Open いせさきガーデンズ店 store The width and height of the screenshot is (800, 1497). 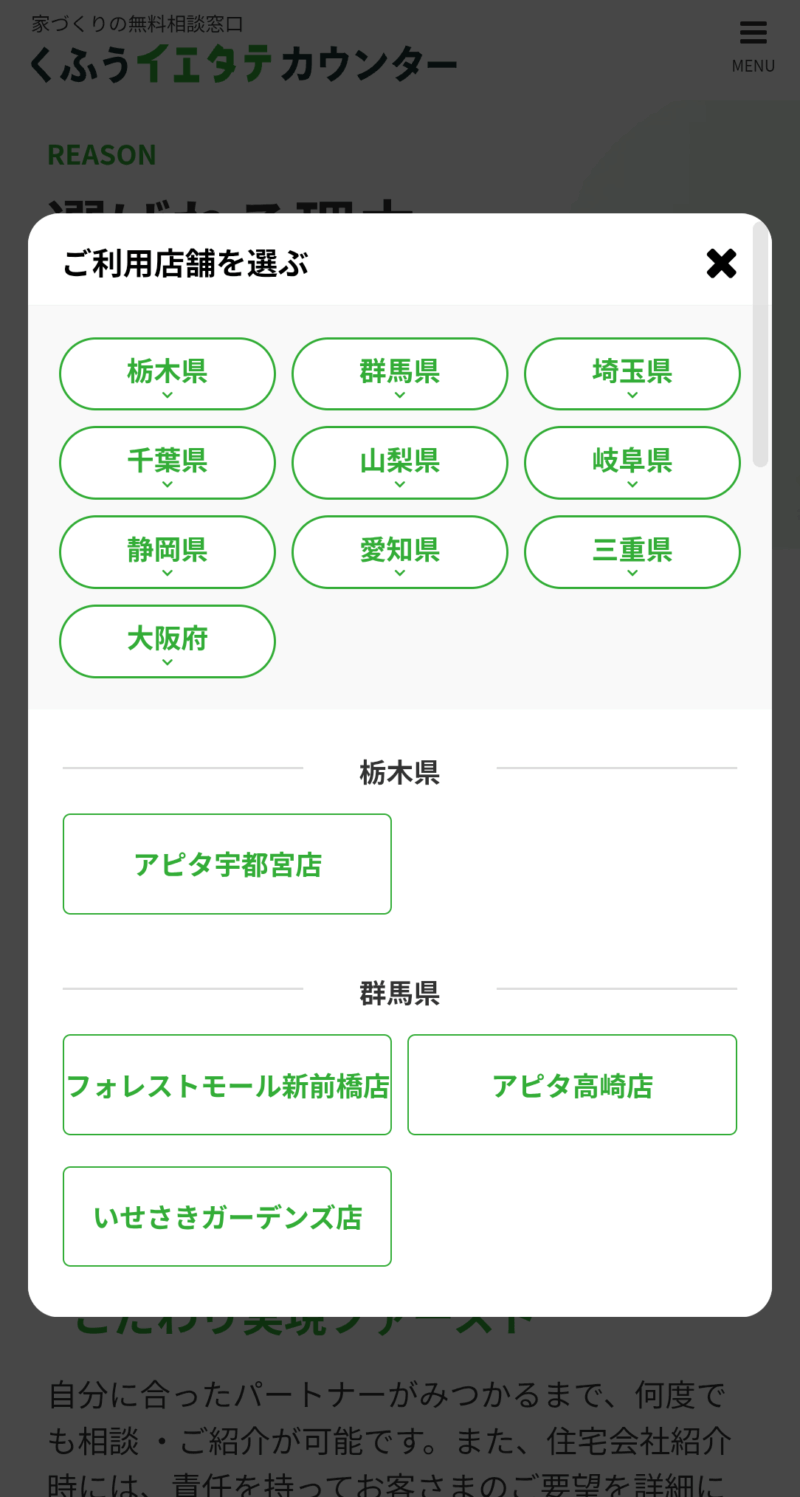pyautogui.click(x=227, y=1217)
